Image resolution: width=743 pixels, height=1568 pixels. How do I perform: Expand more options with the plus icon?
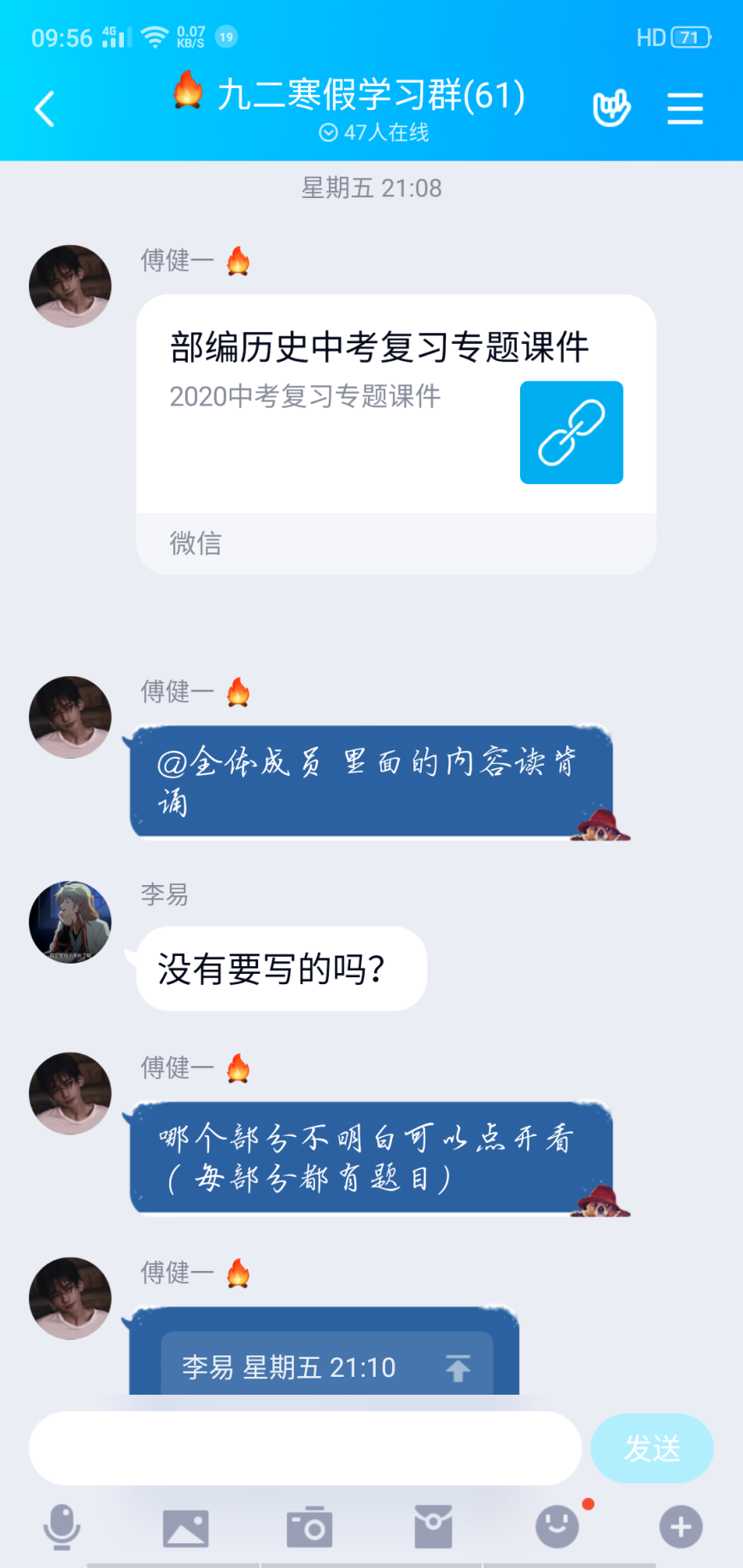pyautogui.click(x=681, y=1527)
